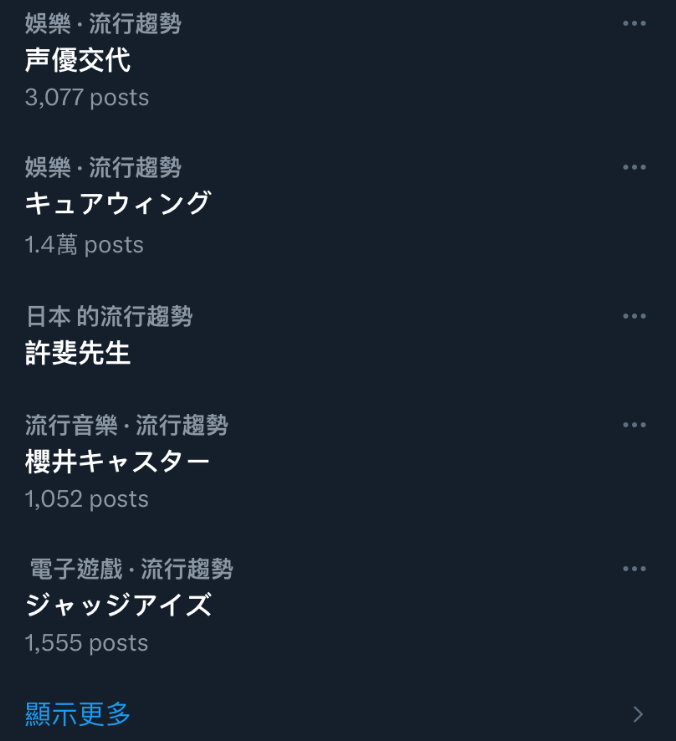Open more options for 許斐先生

click(634, 316)
